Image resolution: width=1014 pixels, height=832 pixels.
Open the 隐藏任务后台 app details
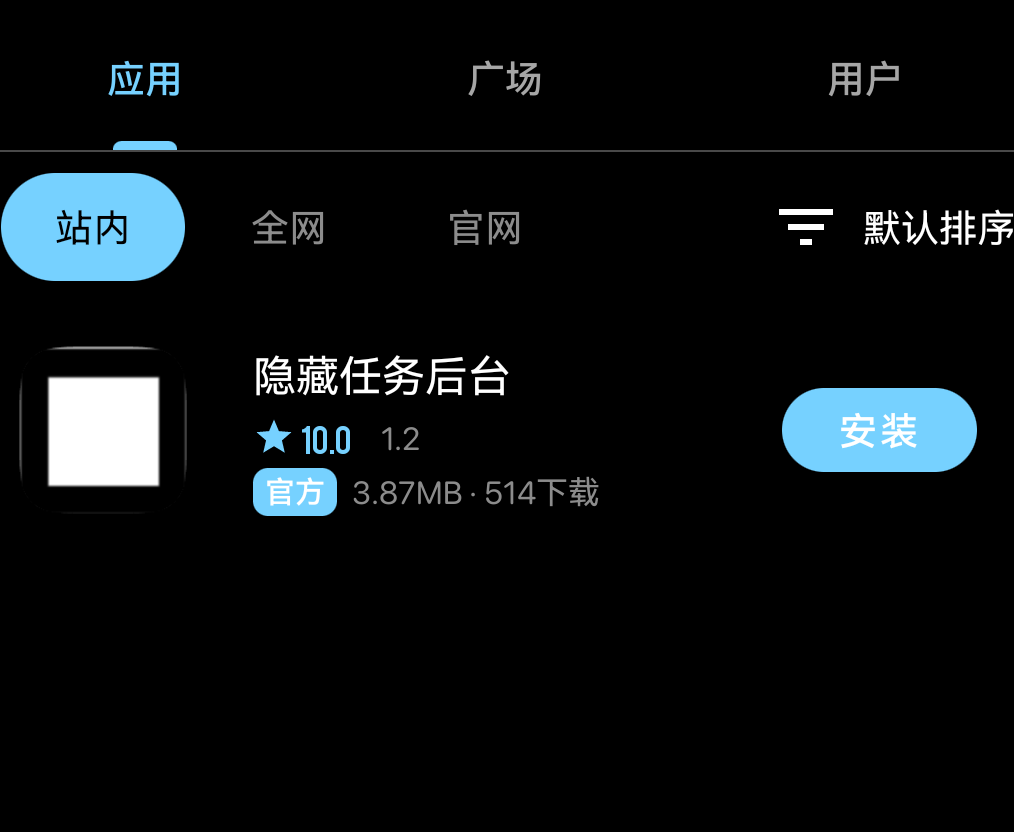pyautogui.click(x=382, y=378)
